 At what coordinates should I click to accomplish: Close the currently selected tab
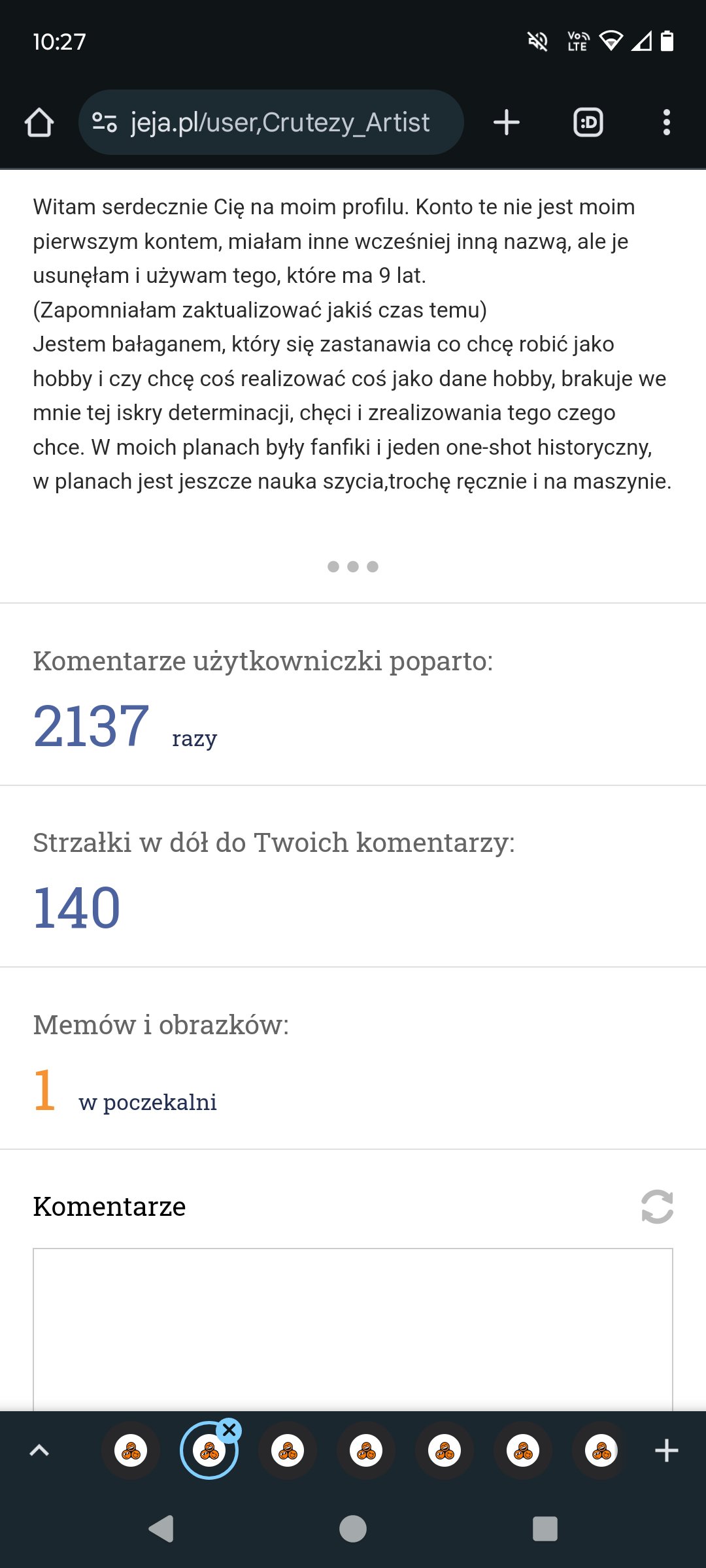tap(229, 1429)
